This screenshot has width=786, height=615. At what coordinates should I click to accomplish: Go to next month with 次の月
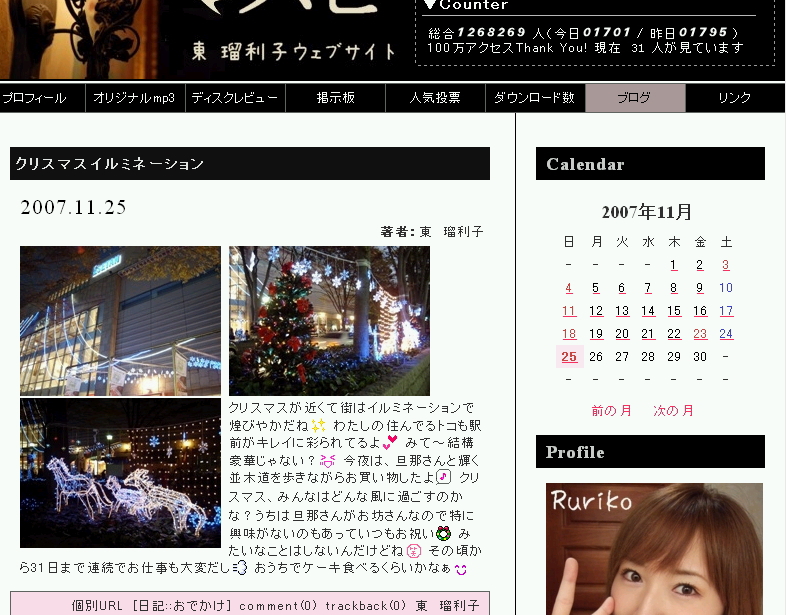tap(673, 411)
